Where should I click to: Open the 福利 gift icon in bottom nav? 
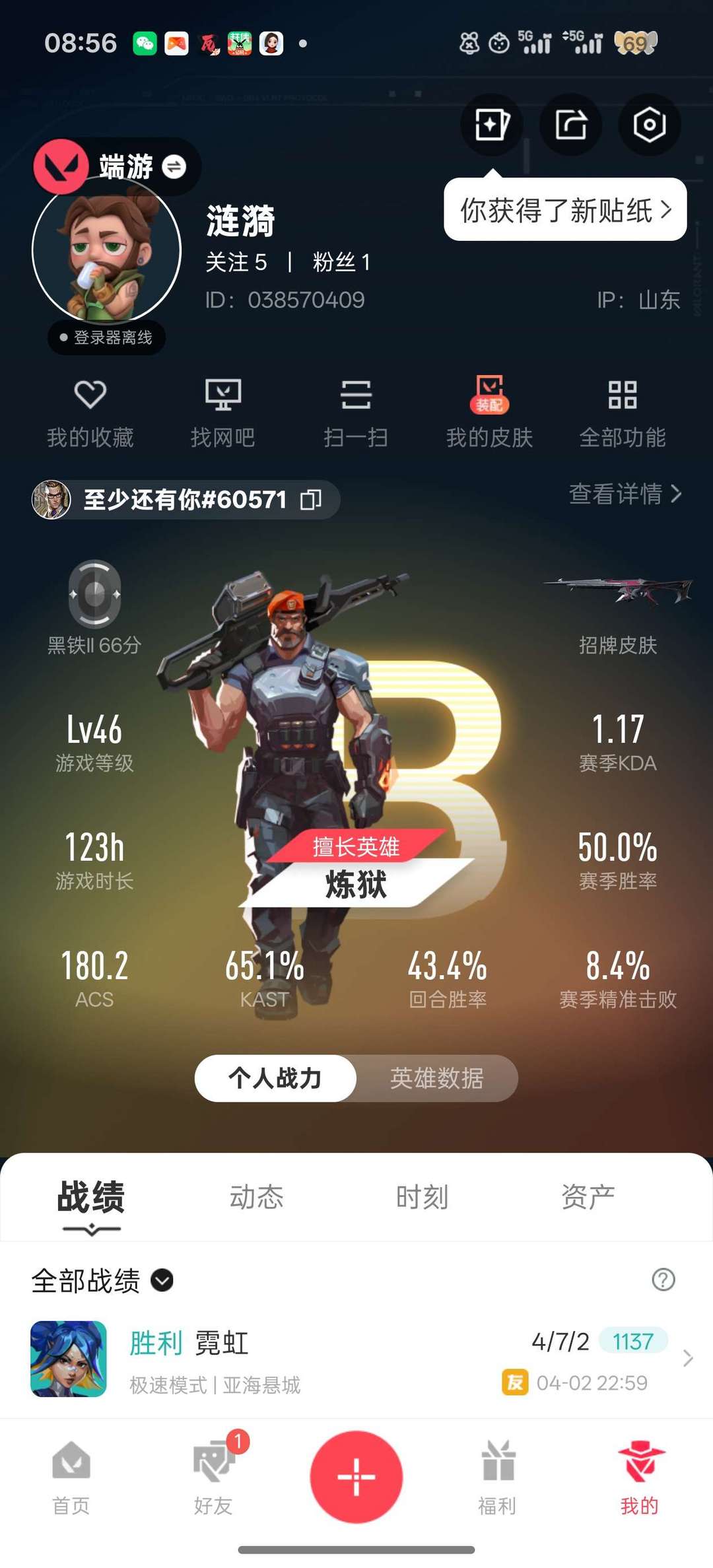click(x=497, y=1479)
